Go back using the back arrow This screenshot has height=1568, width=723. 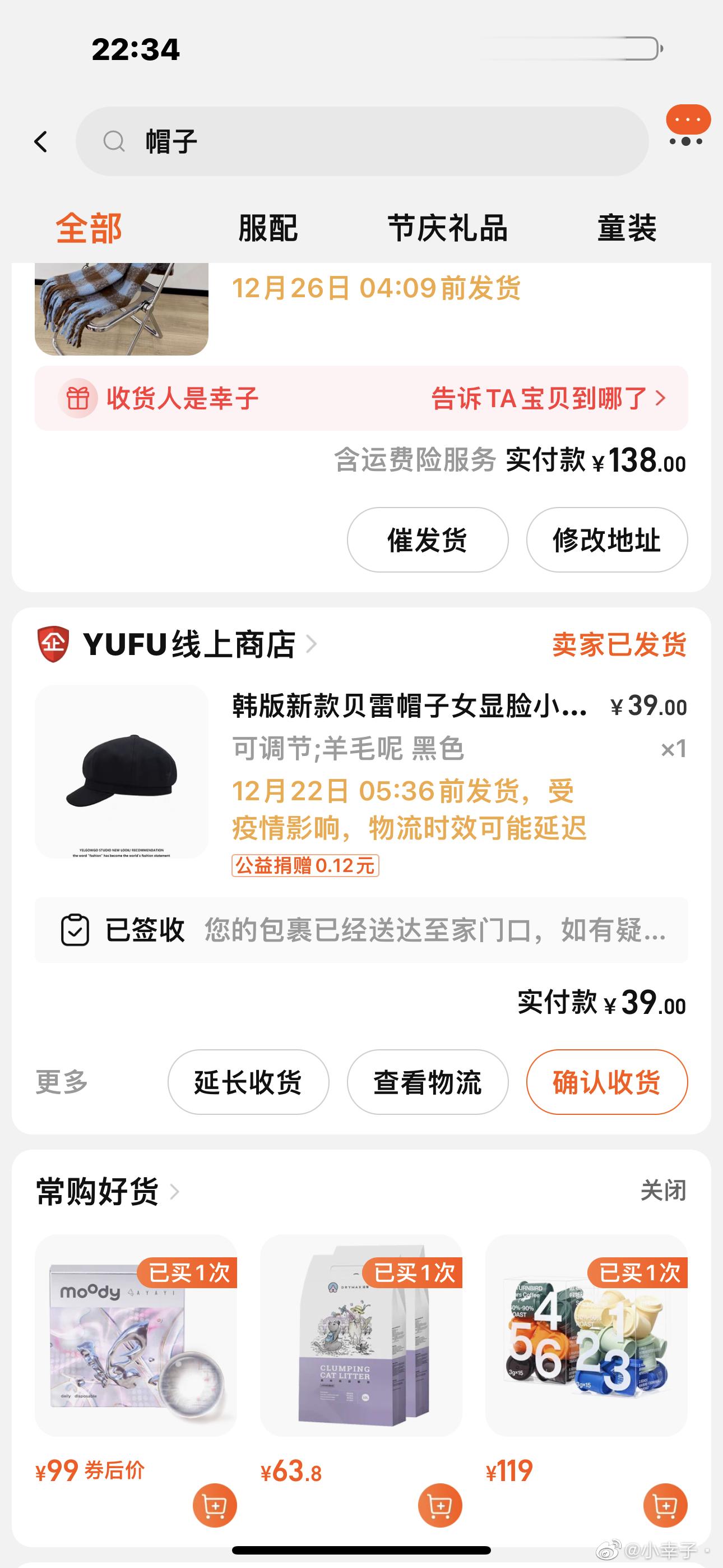(41, 142)
